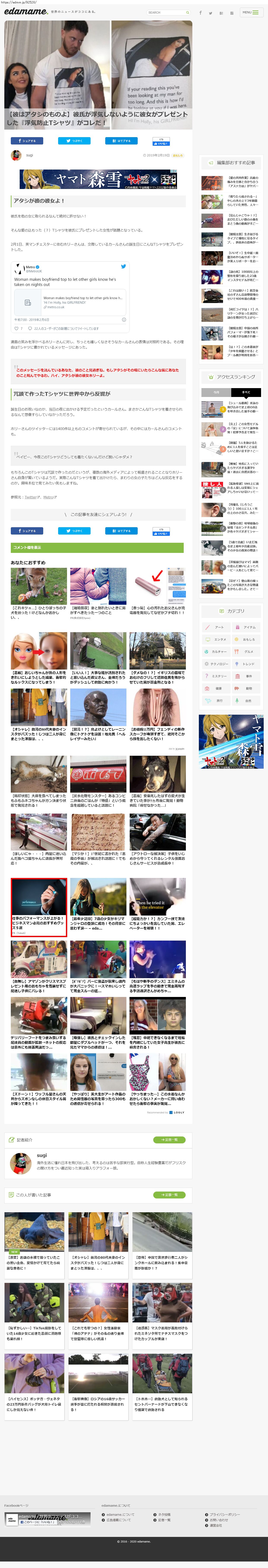Select the グルメ category

tap(246, 651)
